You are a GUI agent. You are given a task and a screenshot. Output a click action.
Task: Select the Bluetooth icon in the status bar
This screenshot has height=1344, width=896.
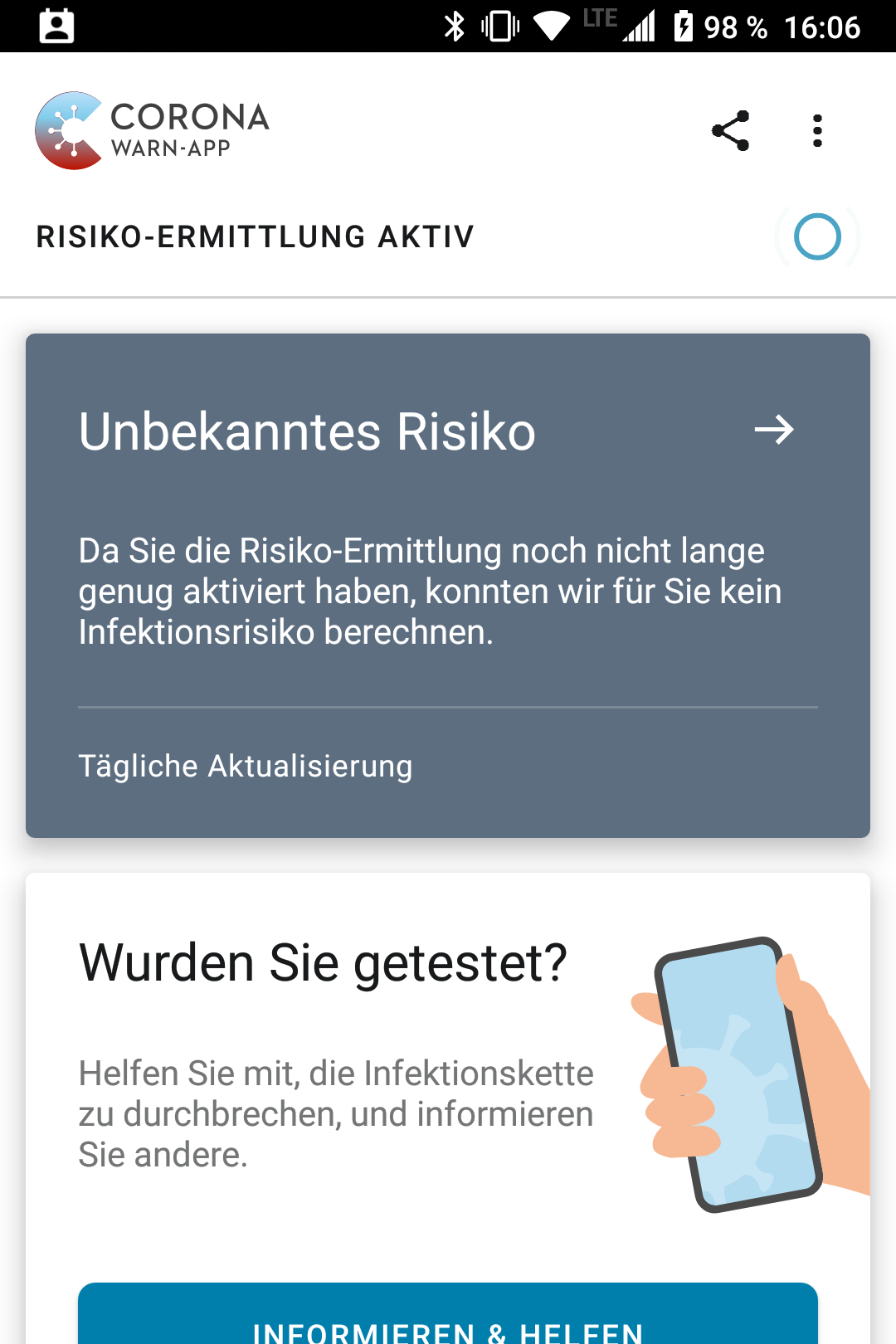tap(455, 27)
